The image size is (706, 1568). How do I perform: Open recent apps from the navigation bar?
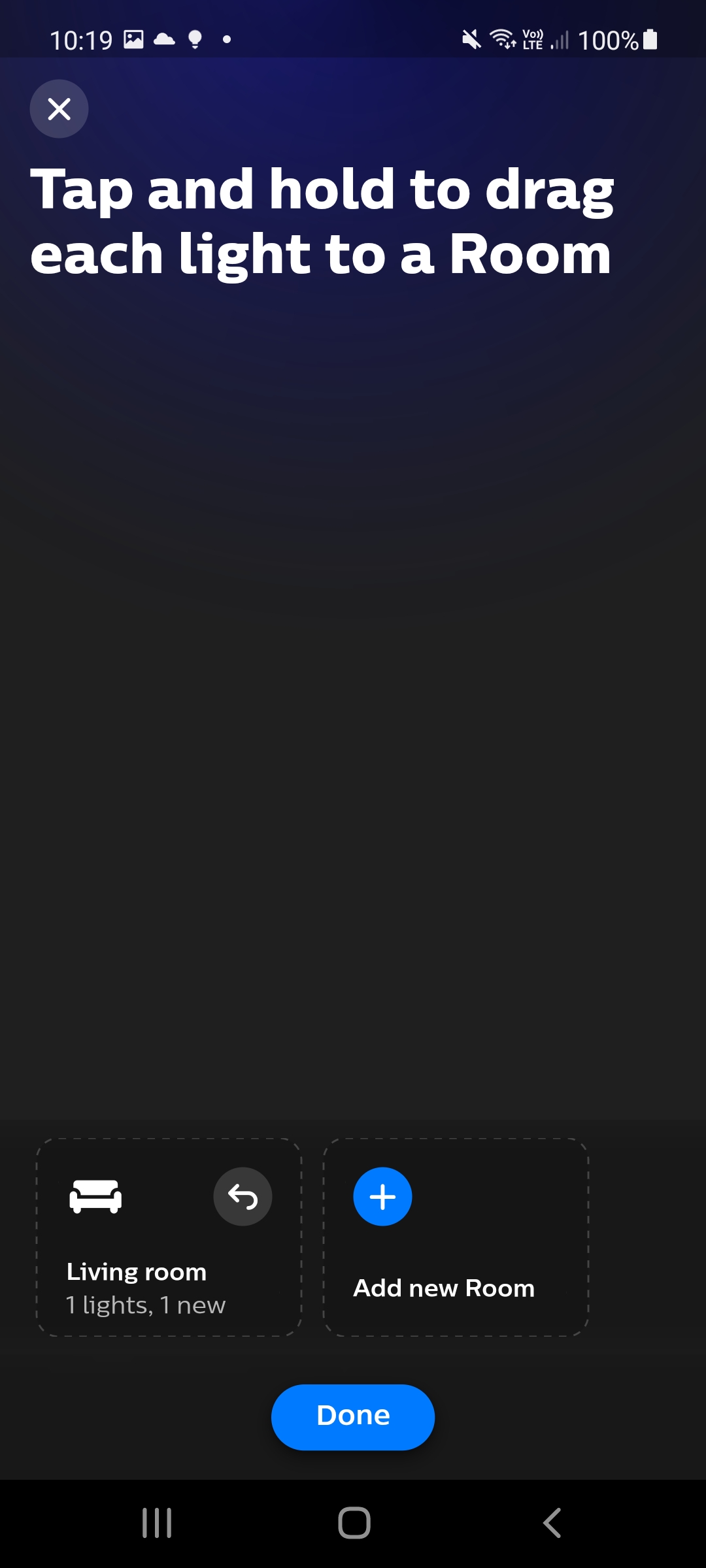click(x=157, y=1523)
